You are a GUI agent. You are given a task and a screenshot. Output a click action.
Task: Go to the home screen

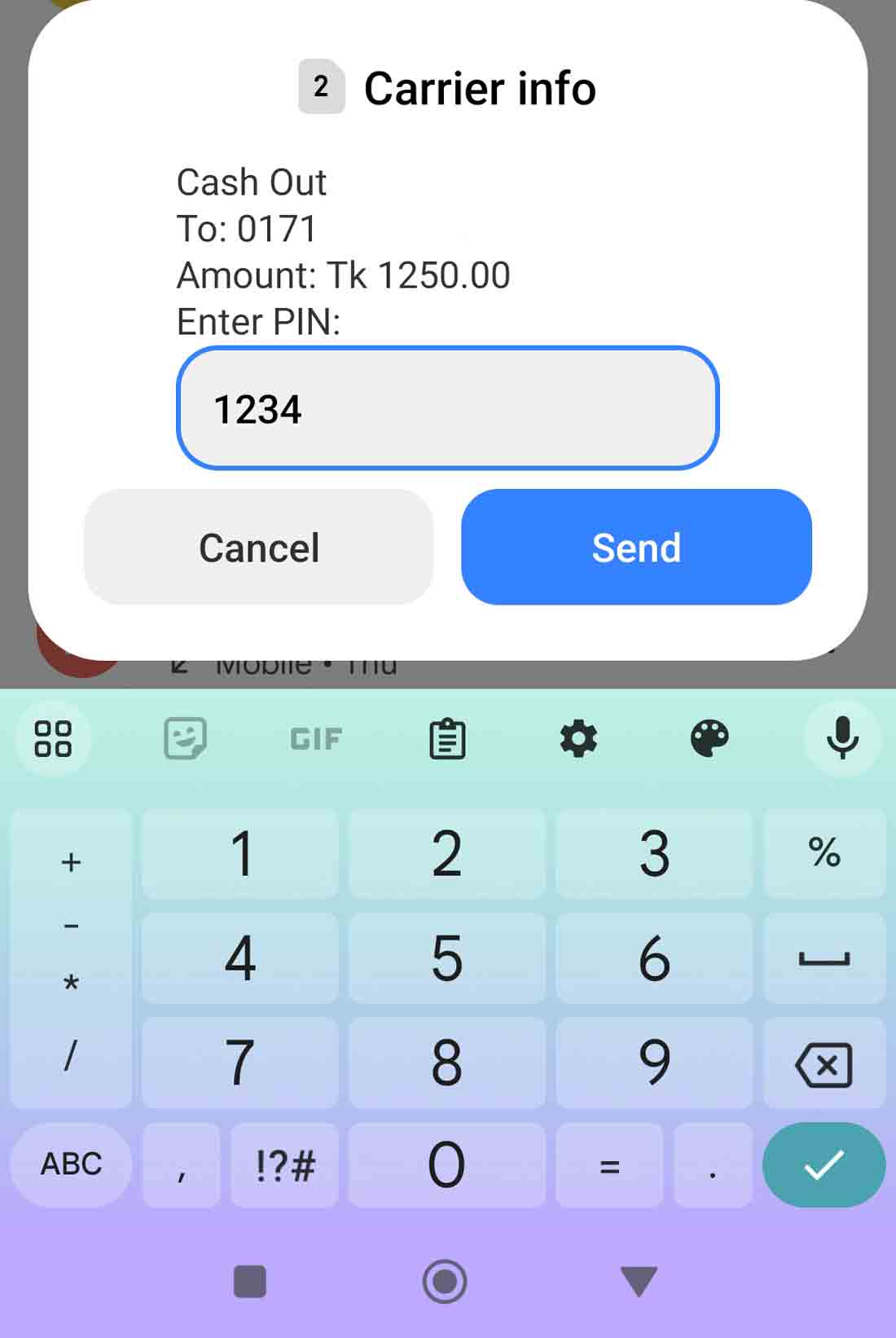coord(445,1281)
